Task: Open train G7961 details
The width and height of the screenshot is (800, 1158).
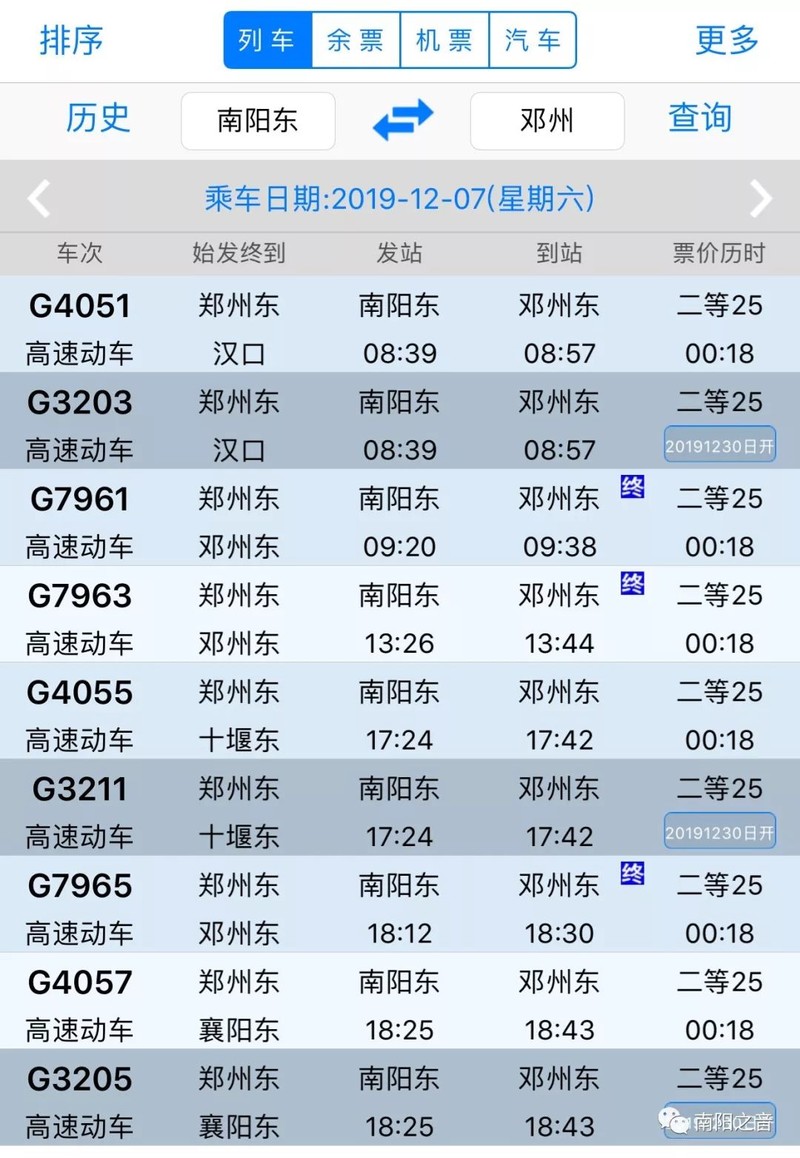Action: pyautogui.click(x=400, y=518)
